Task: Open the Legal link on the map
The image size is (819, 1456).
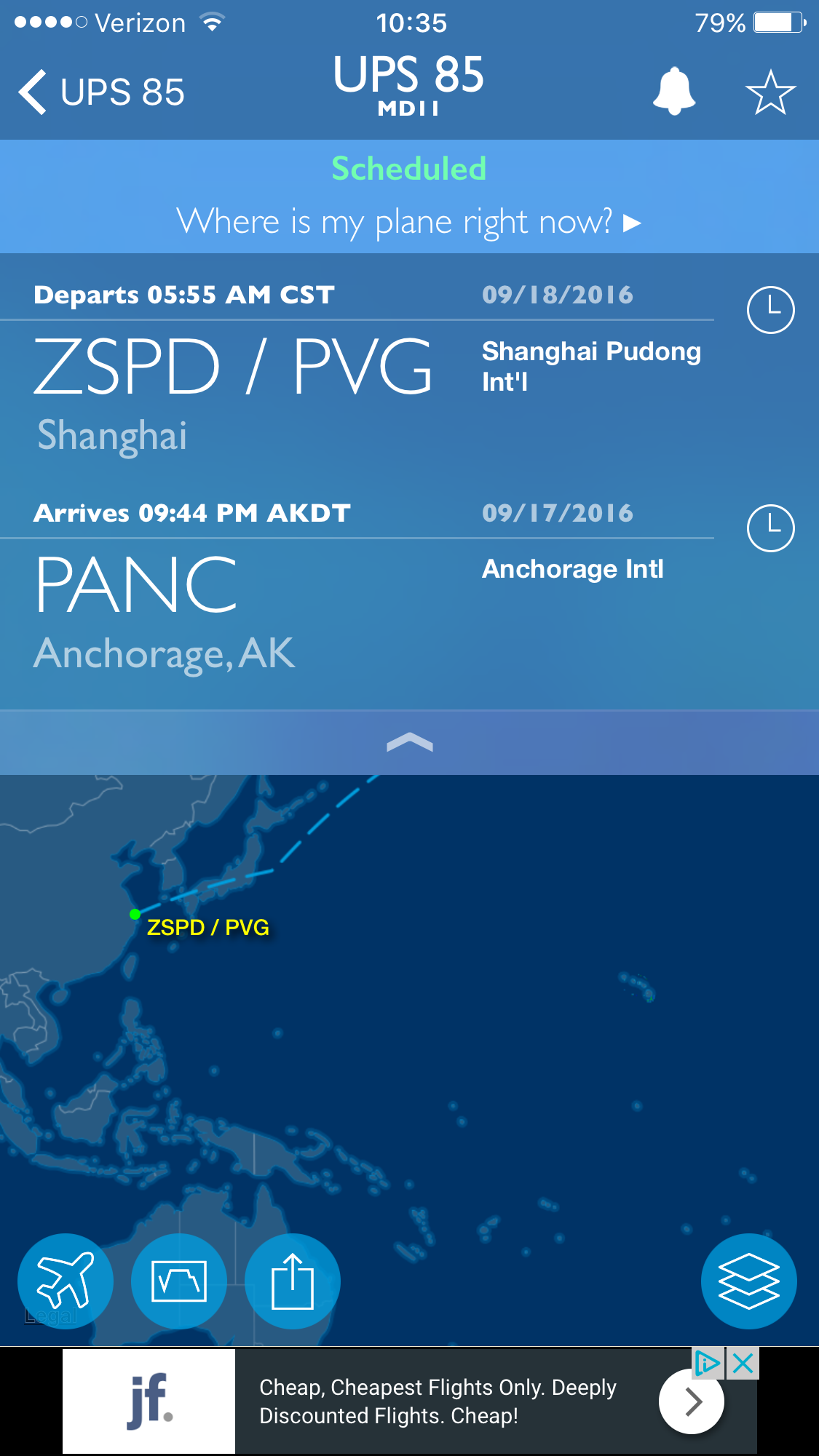Action: [x=50, y=1316]
